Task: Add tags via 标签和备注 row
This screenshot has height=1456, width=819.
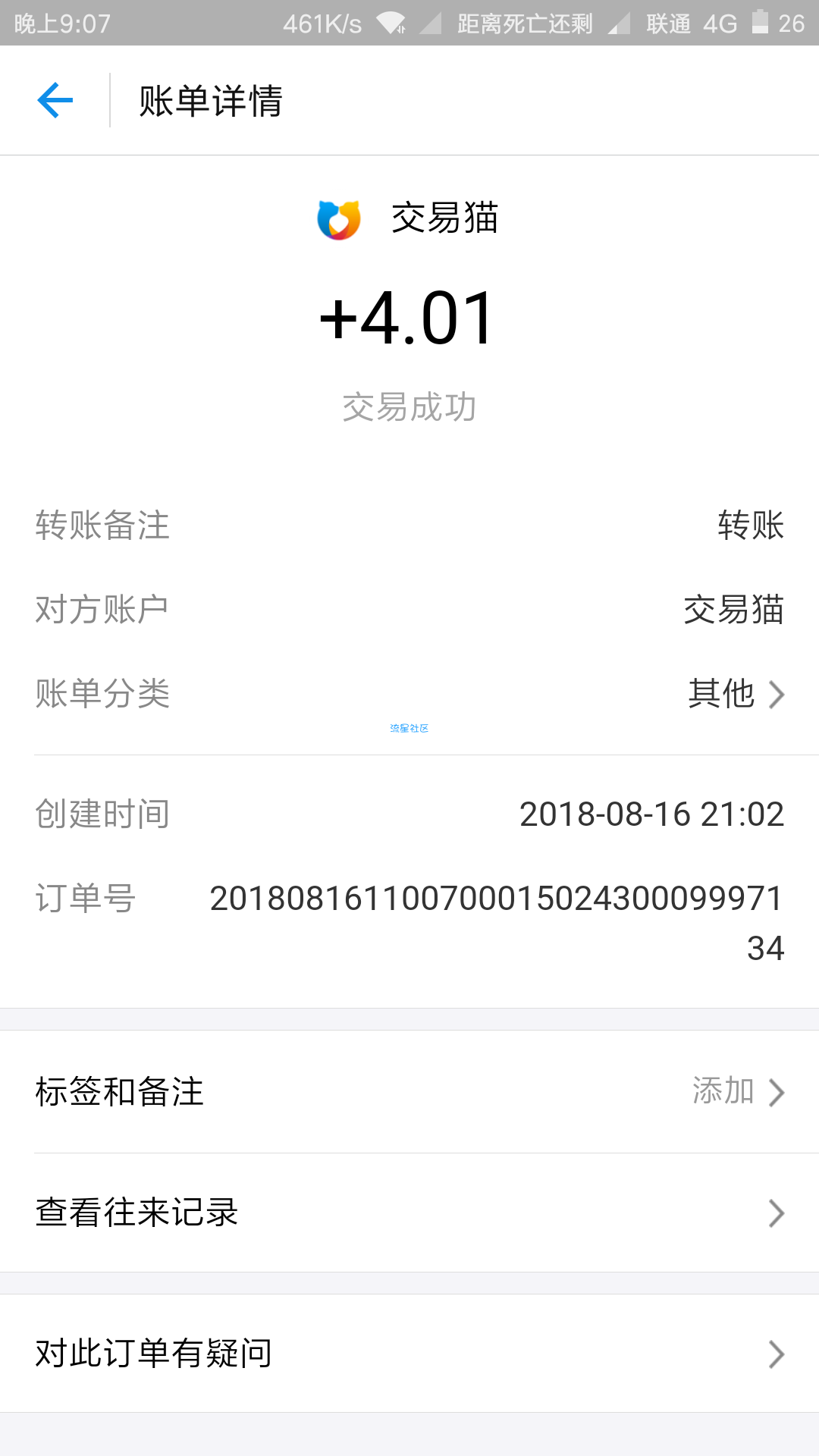Action: pos(409,1092)
